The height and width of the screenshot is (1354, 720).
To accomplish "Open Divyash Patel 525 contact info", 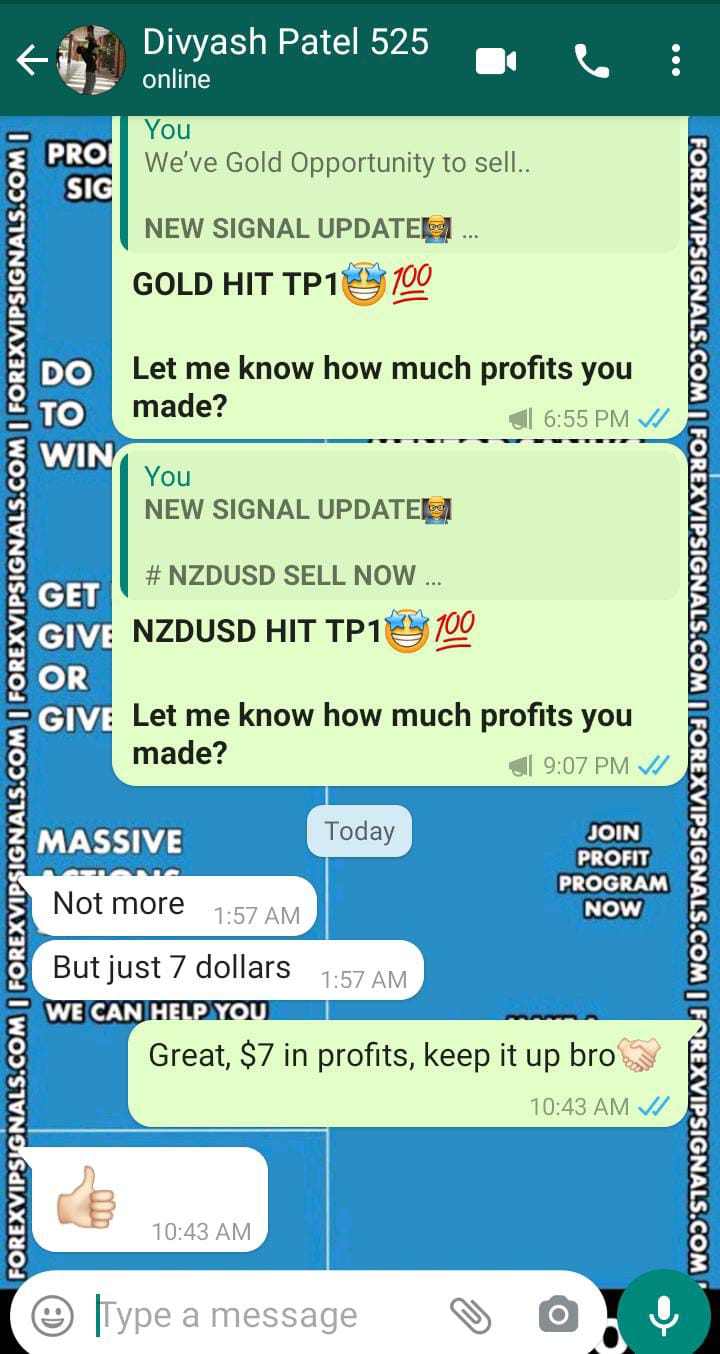I will click(x=285, y=58).
